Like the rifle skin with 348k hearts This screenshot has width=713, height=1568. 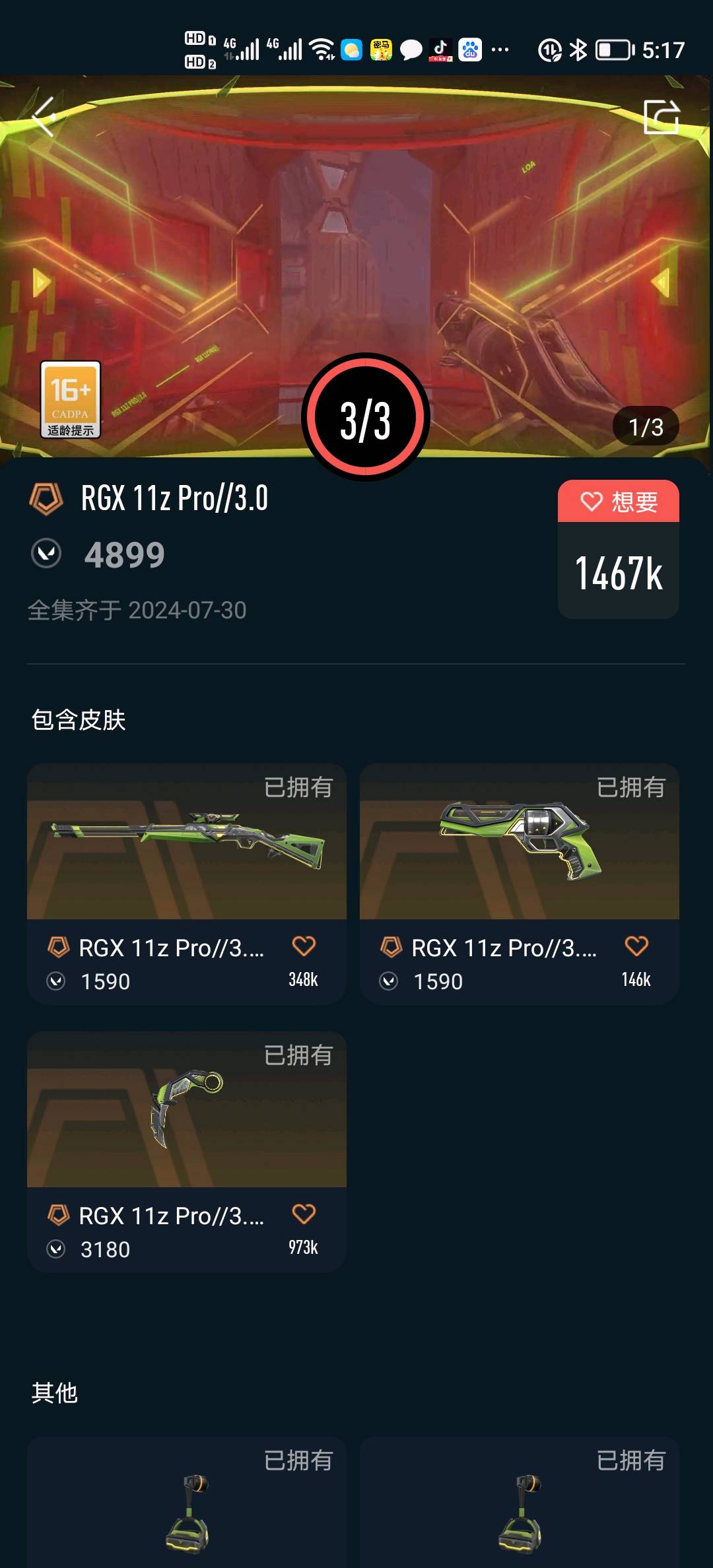(x=304, y=947)
